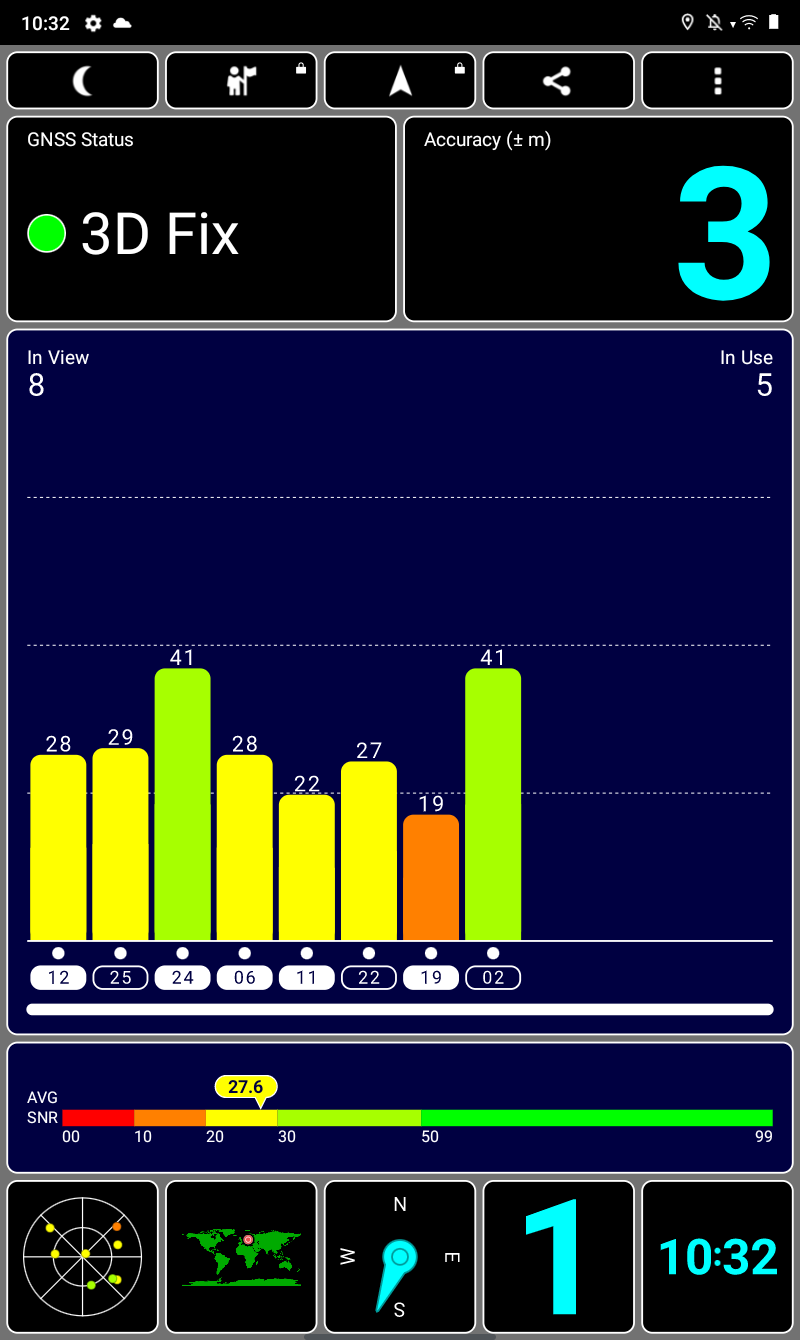The height and width of the screenshot is (1340, 800).
Task: Tap the Accuracy (± m) tile
Action: click(x=598, y=219)
